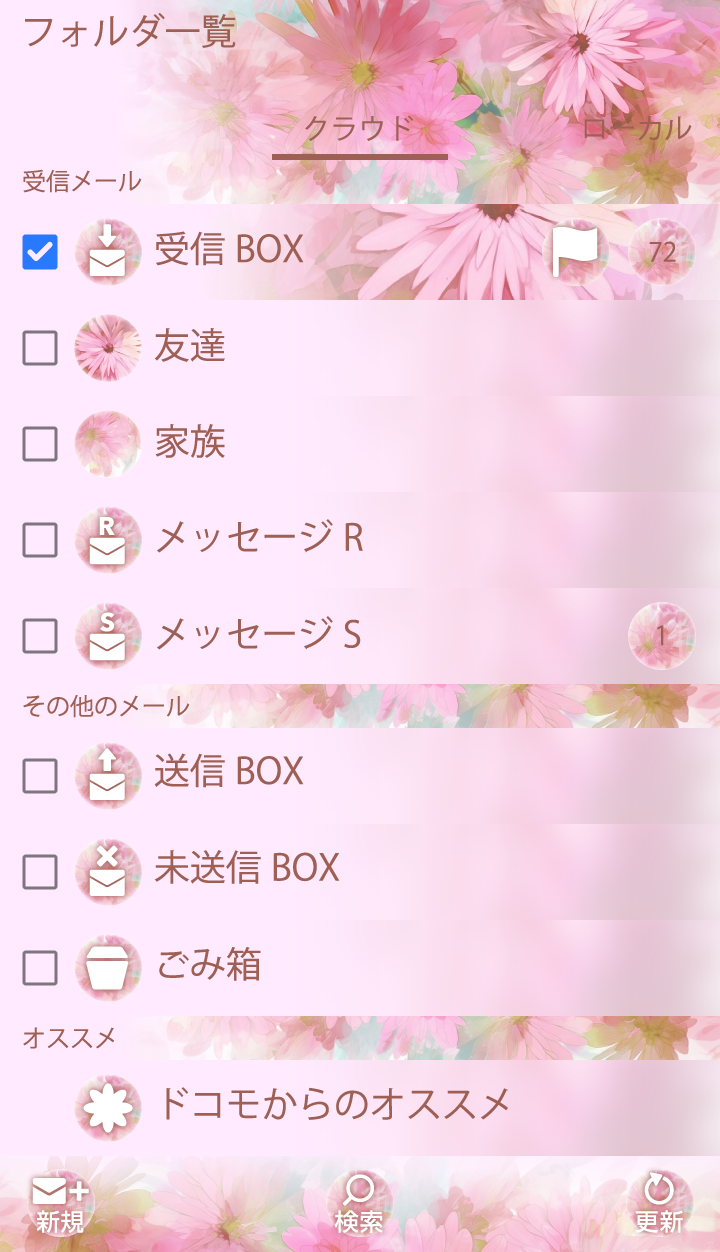Tap the flag icon on 受信 BOX
The image size is (720, 1252).
coord(576,252)
